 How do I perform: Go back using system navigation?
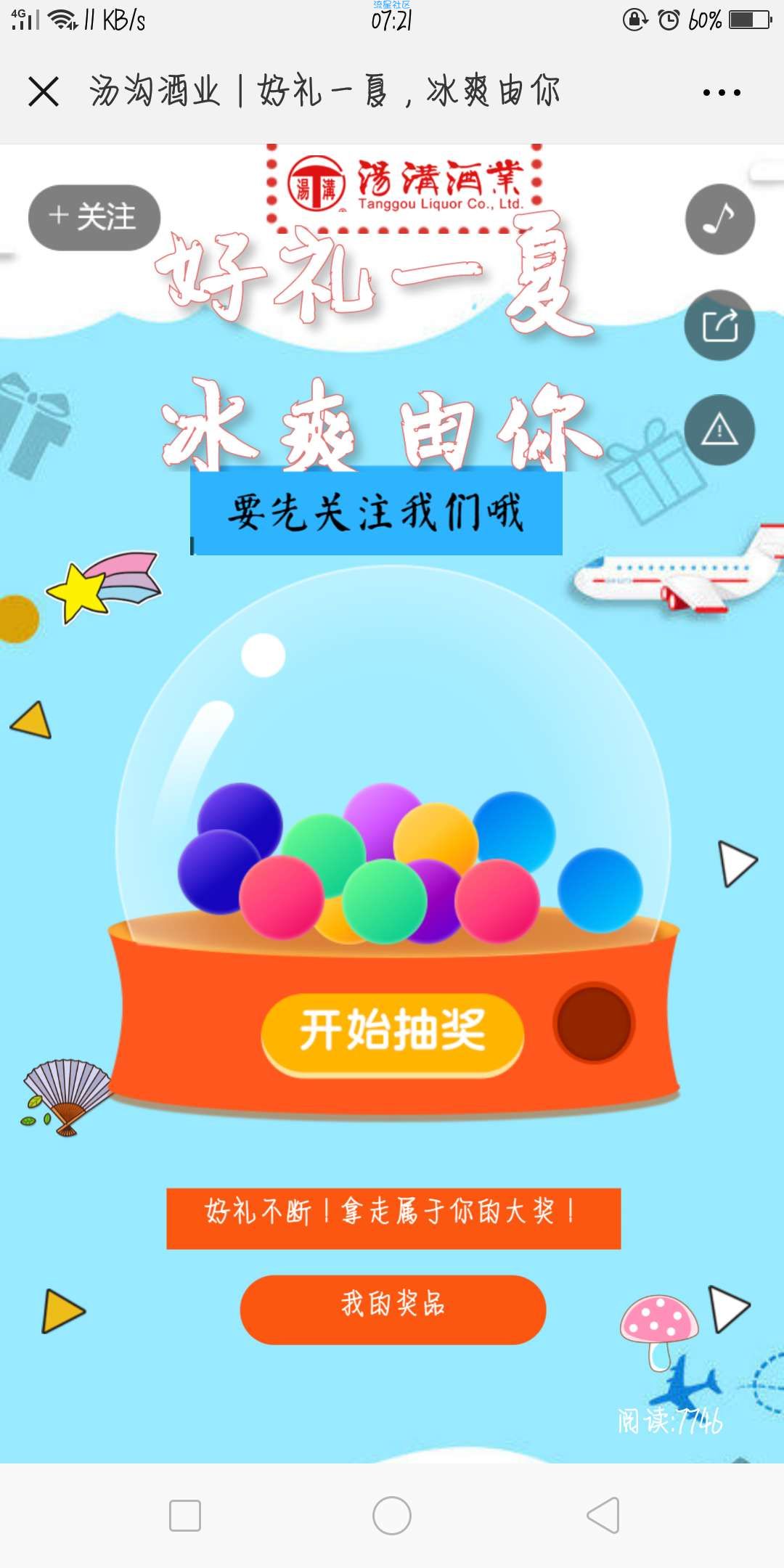point(603,1515)
